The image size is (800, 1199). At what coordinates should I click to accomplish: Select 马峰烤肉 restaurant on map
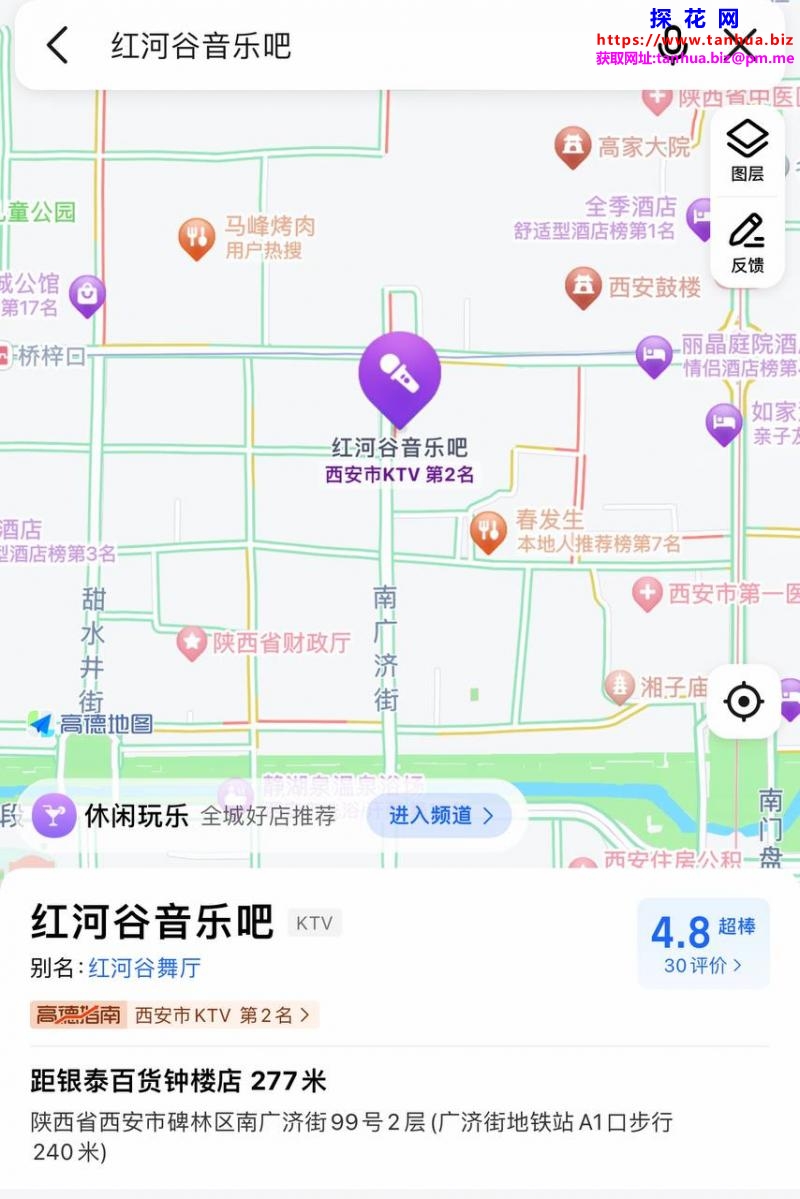coord(198,238)
